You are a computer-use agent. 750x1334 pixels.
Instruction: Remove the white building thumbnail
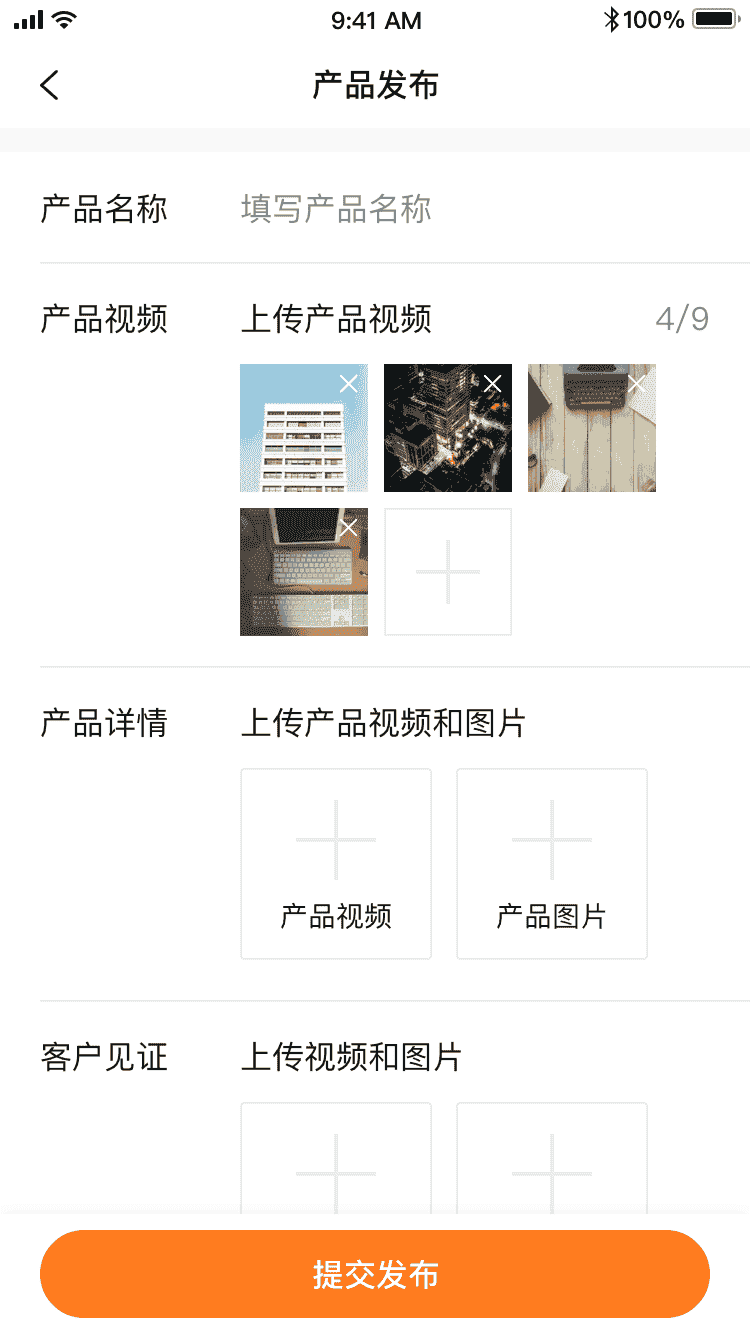[348, 384]
